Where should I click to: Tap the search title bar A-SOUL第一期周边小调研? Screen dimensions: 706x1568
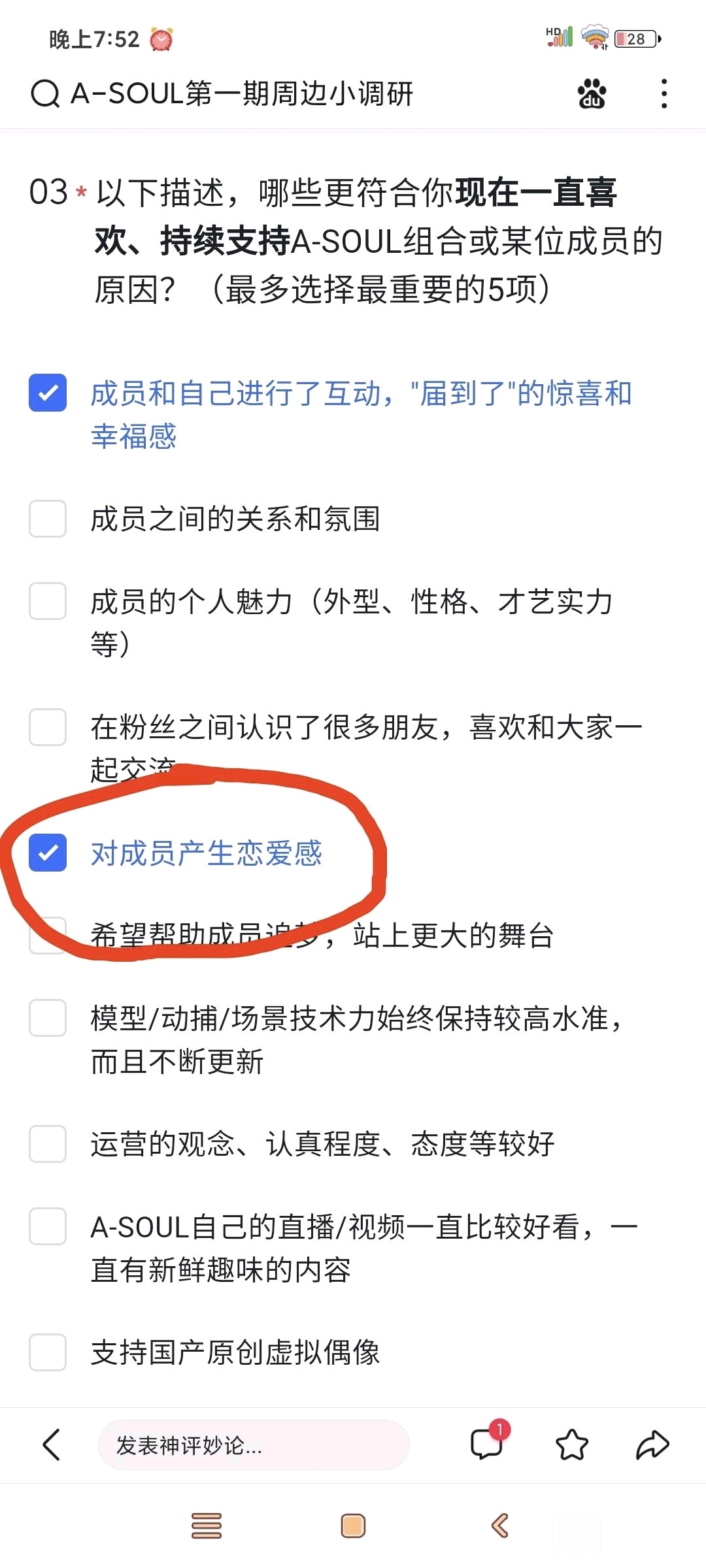point(242,94)
